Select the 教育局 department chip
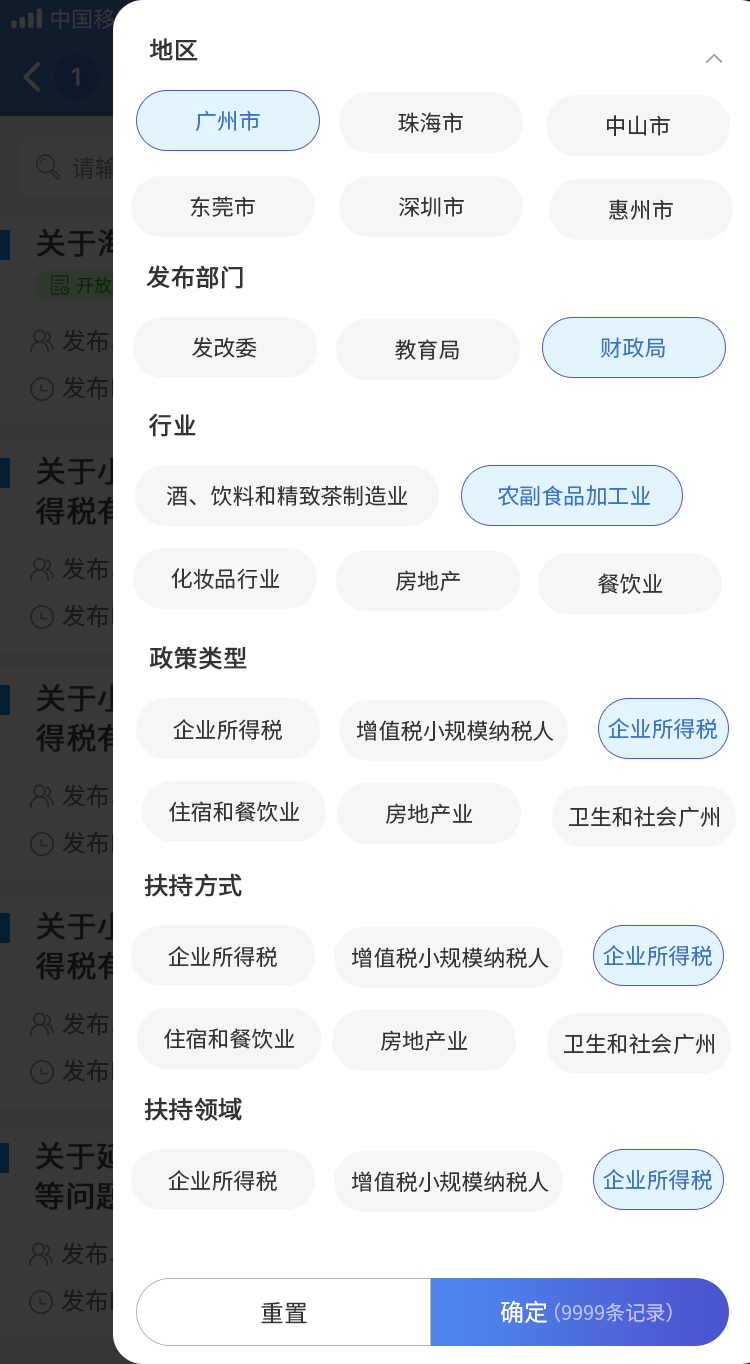The image size is (750, 1364). 428,350
